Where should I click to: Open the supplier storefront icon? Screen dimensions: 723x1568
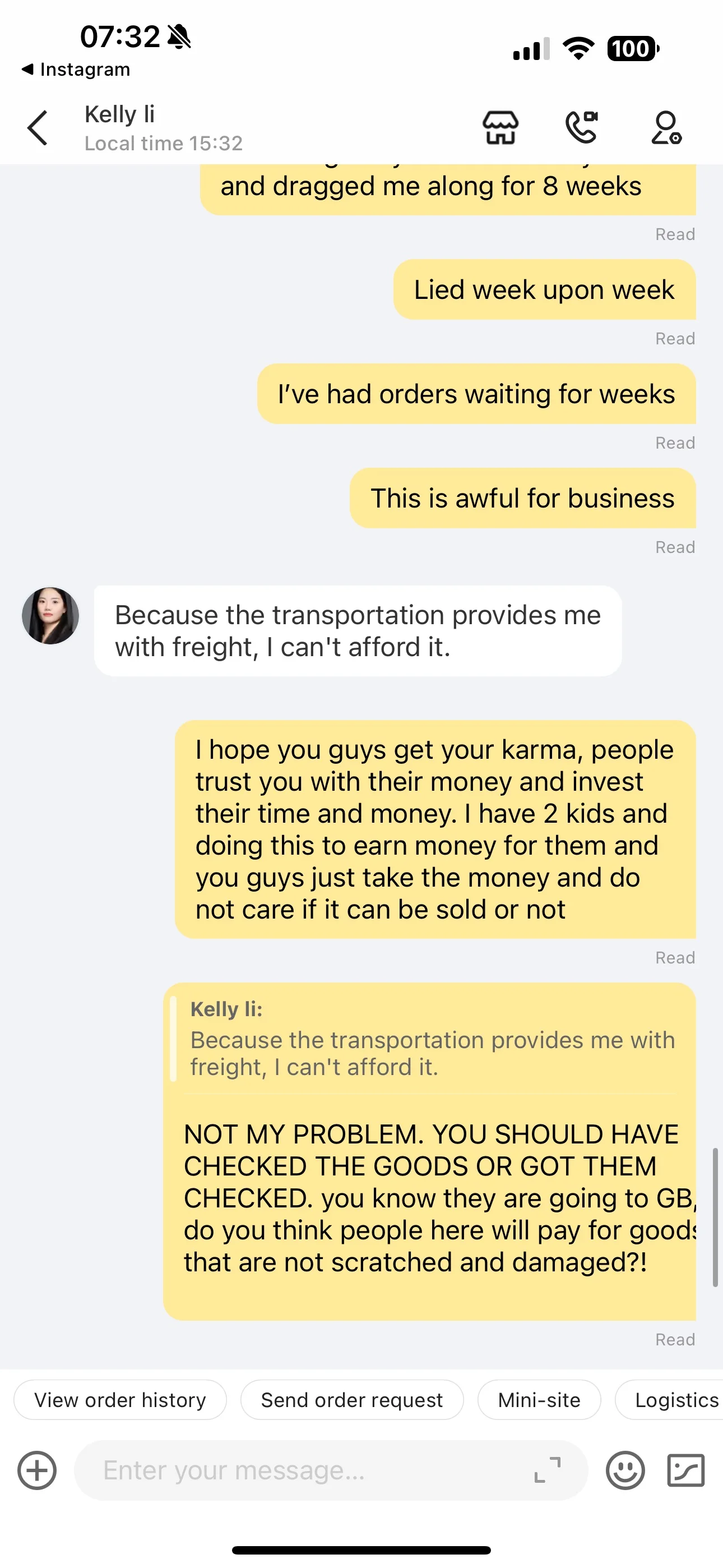(x=500, y=128)
